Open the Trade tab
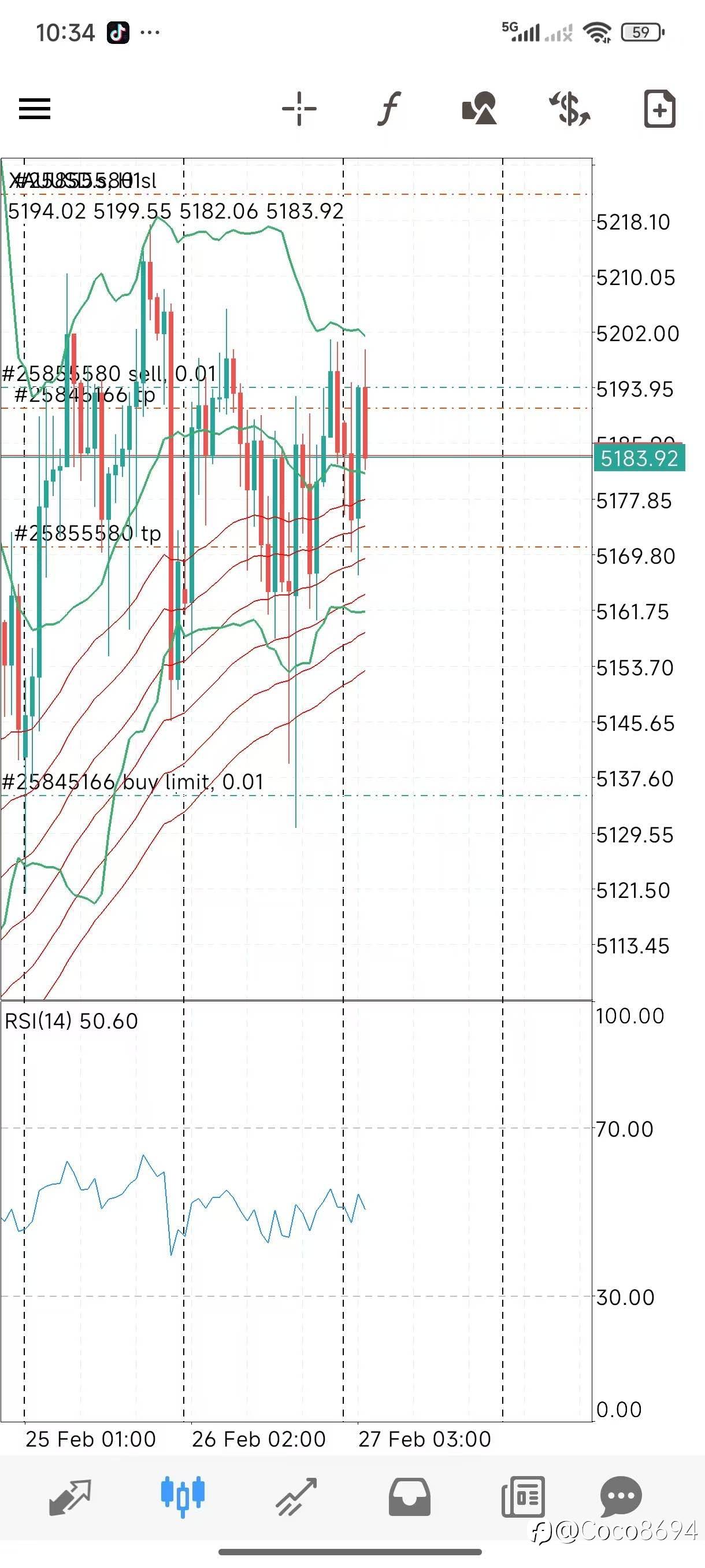This screenshot has height=1568, width=705. (296, 1497)
